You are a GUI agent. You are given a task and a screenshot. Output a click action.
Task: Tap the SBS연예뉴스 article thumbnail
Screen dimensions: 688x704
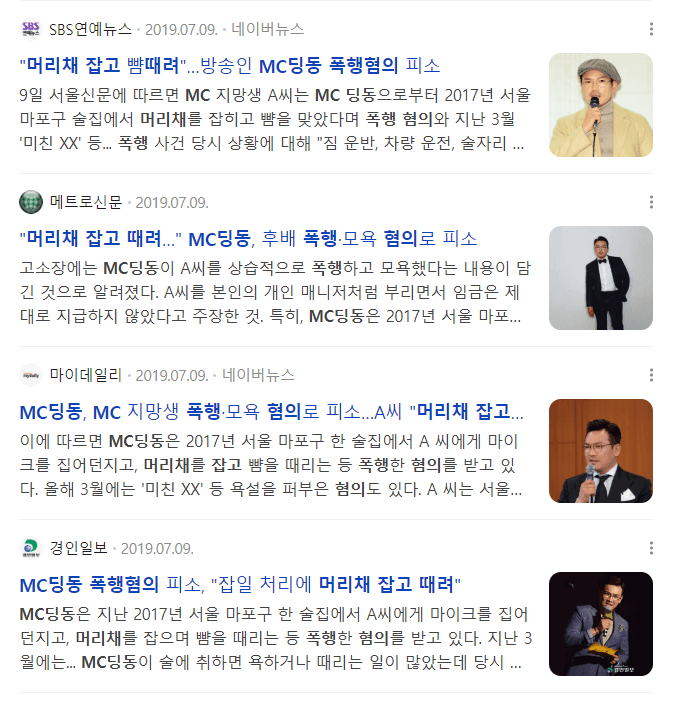600,105
